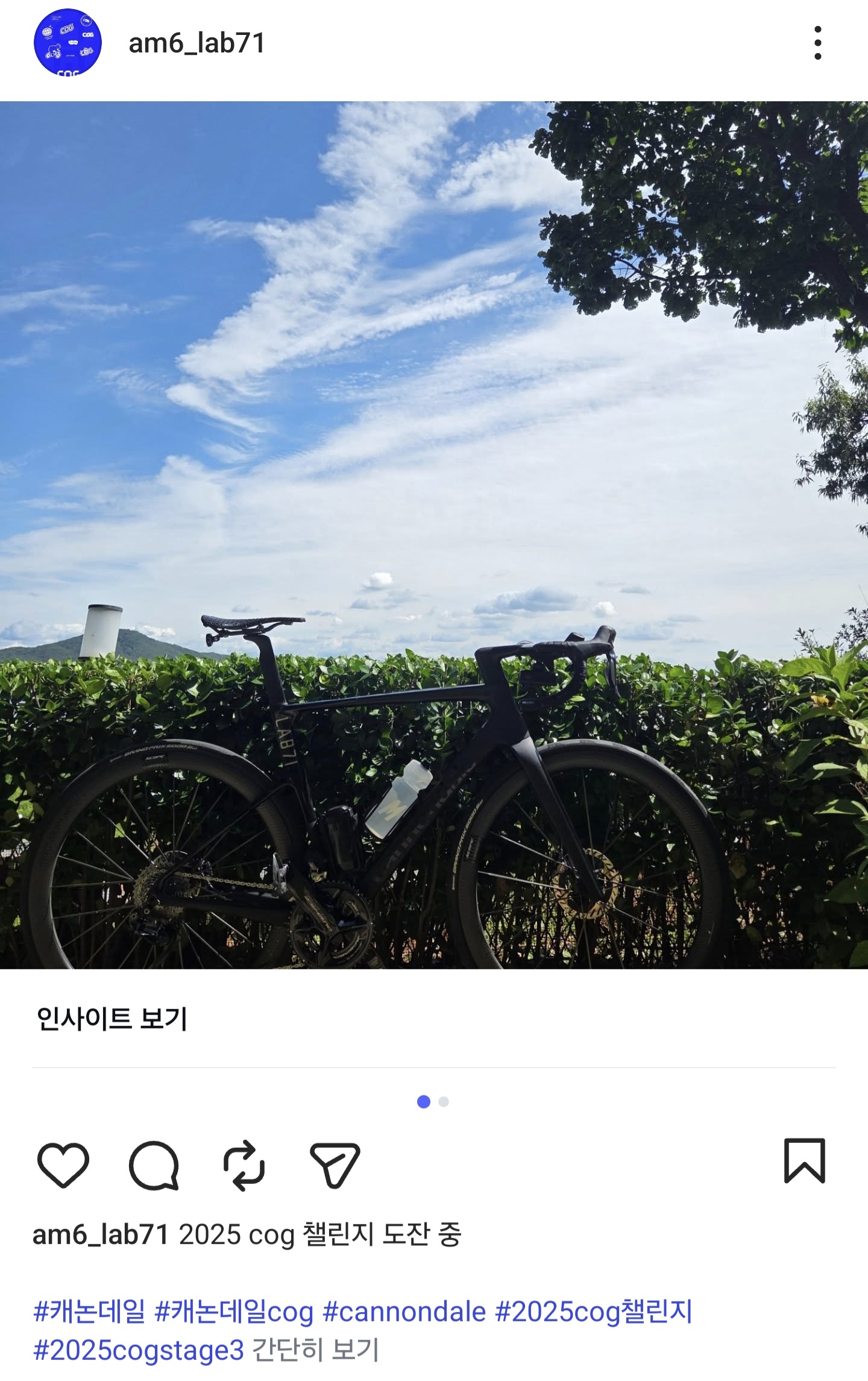Screen dimensions: 868x1381
Task: Tap 인사이트 보기 to view insights
Action: (112, 1018)
